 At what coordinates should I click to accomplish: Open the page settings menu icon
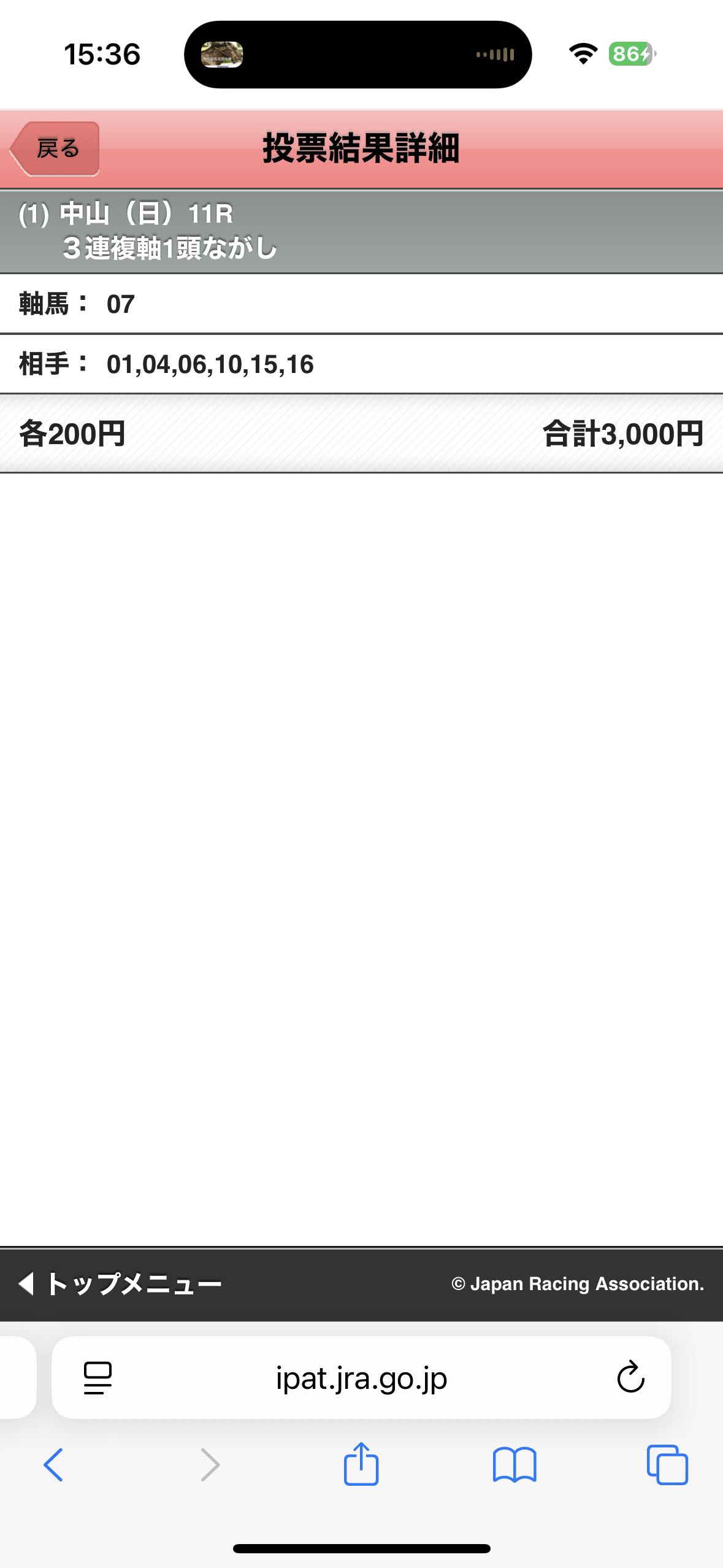(98, 1378)
